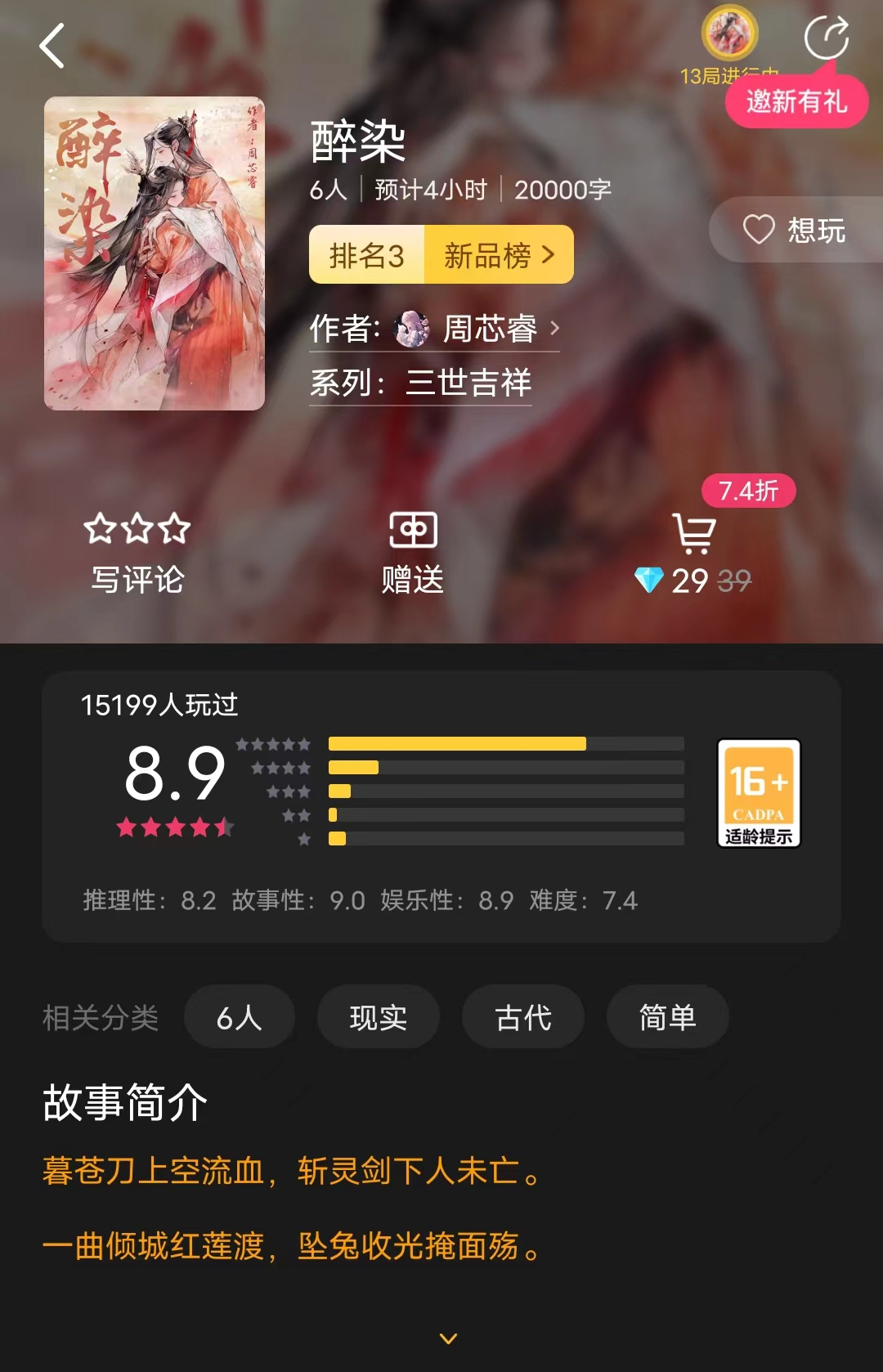This screenshot has height=1372, width=883.
Task: Open the 新品榜 ranking list
Action: [x=498, y=255]
